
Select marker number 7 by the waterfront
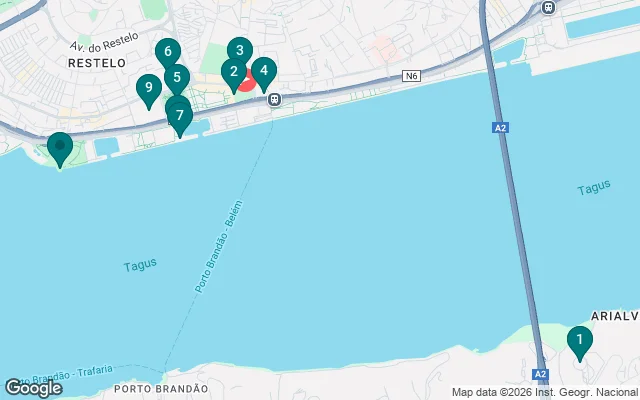180,116
